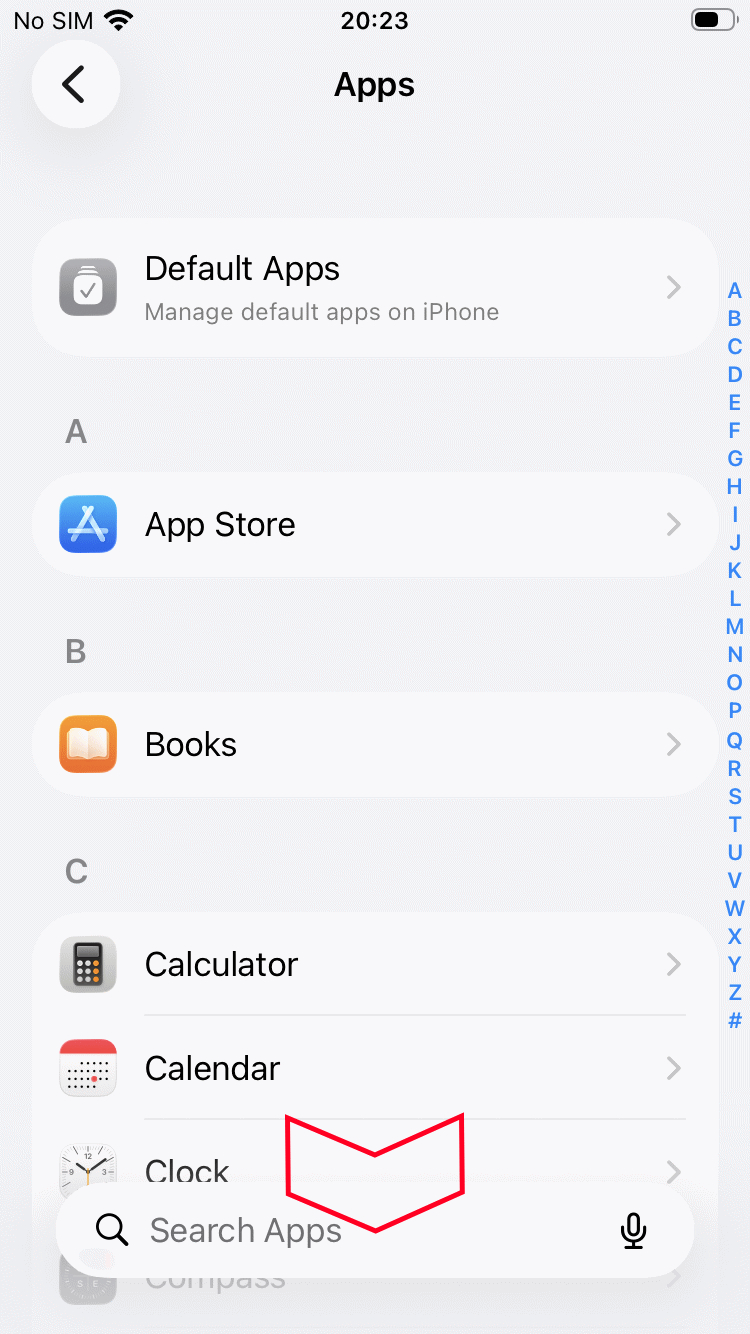
Task: Click the Books app icon
Action: [x=88, y=744]
